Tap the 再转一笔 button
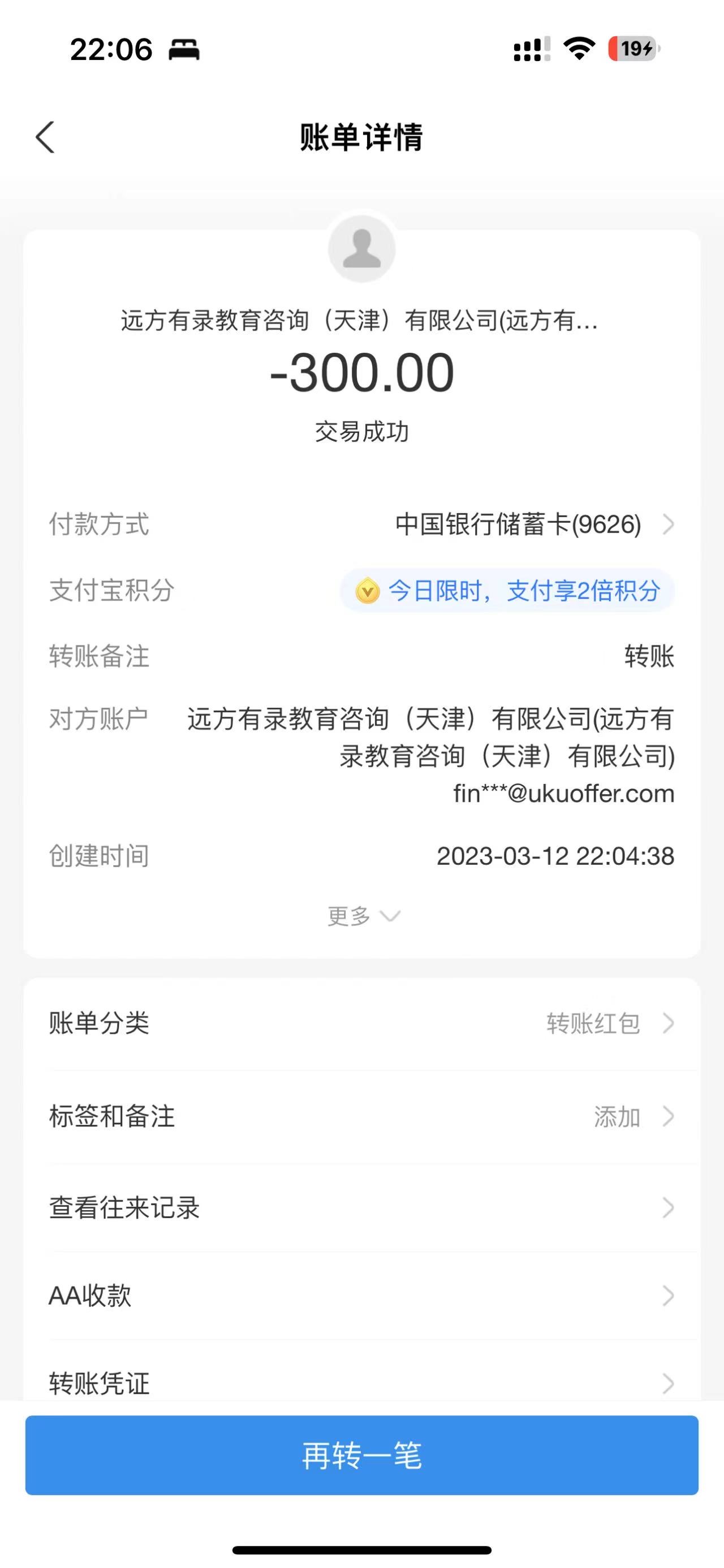 [361, 1456]
